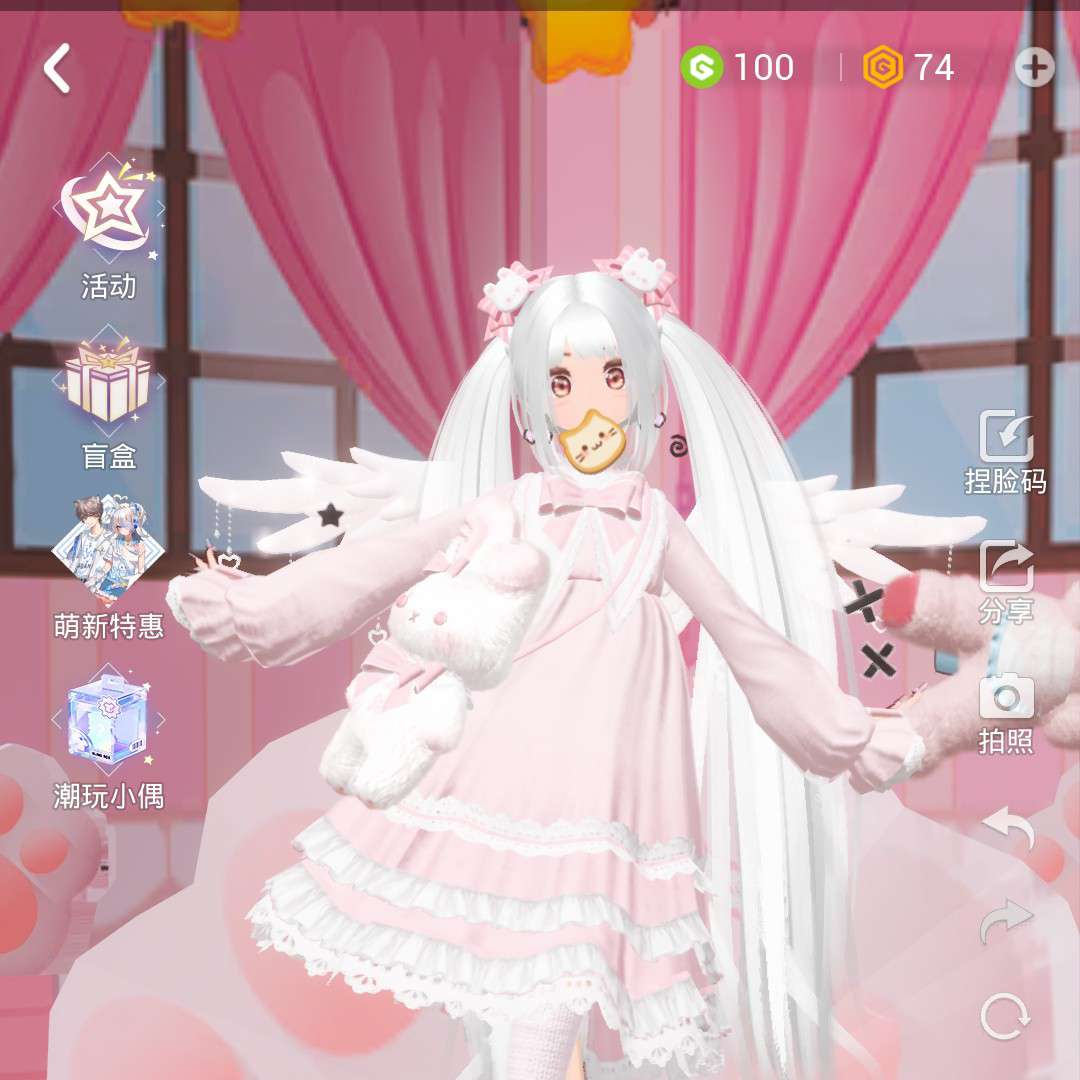
Task: Tap the plus icon to add coins
Action: click(1034, 68)
